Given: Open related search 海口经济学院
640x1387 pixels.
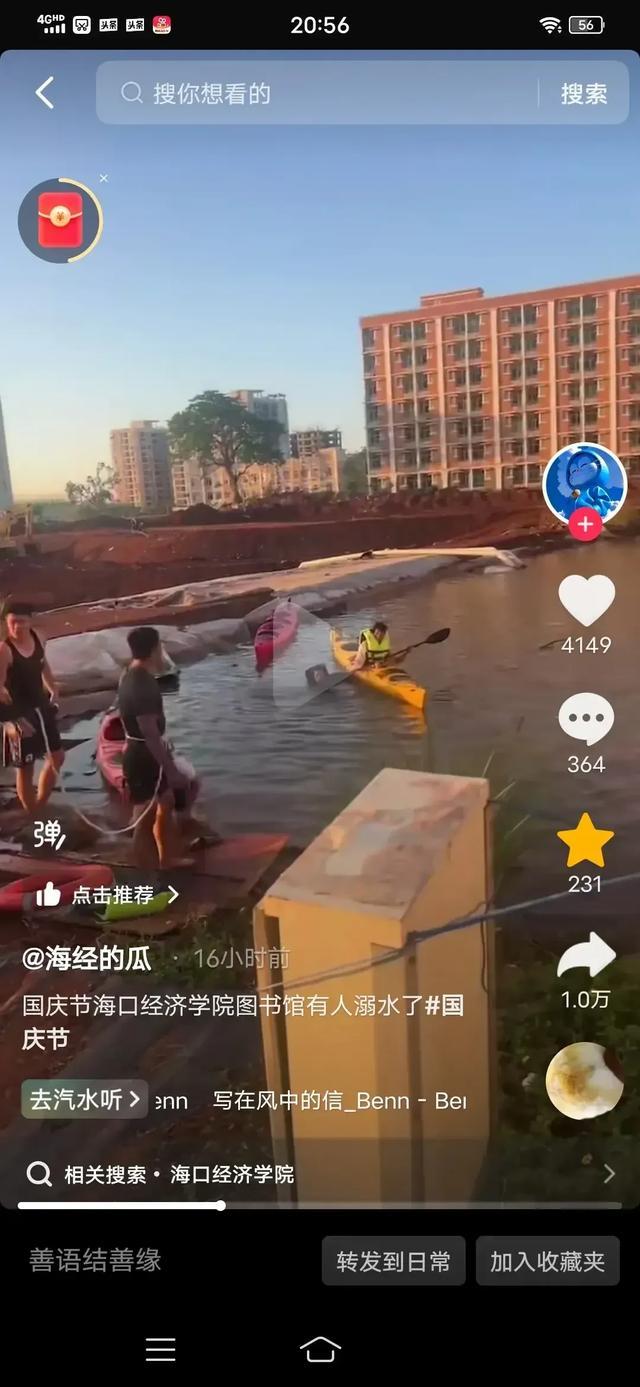Looking at the screenshot, I should click(230, 1174).
